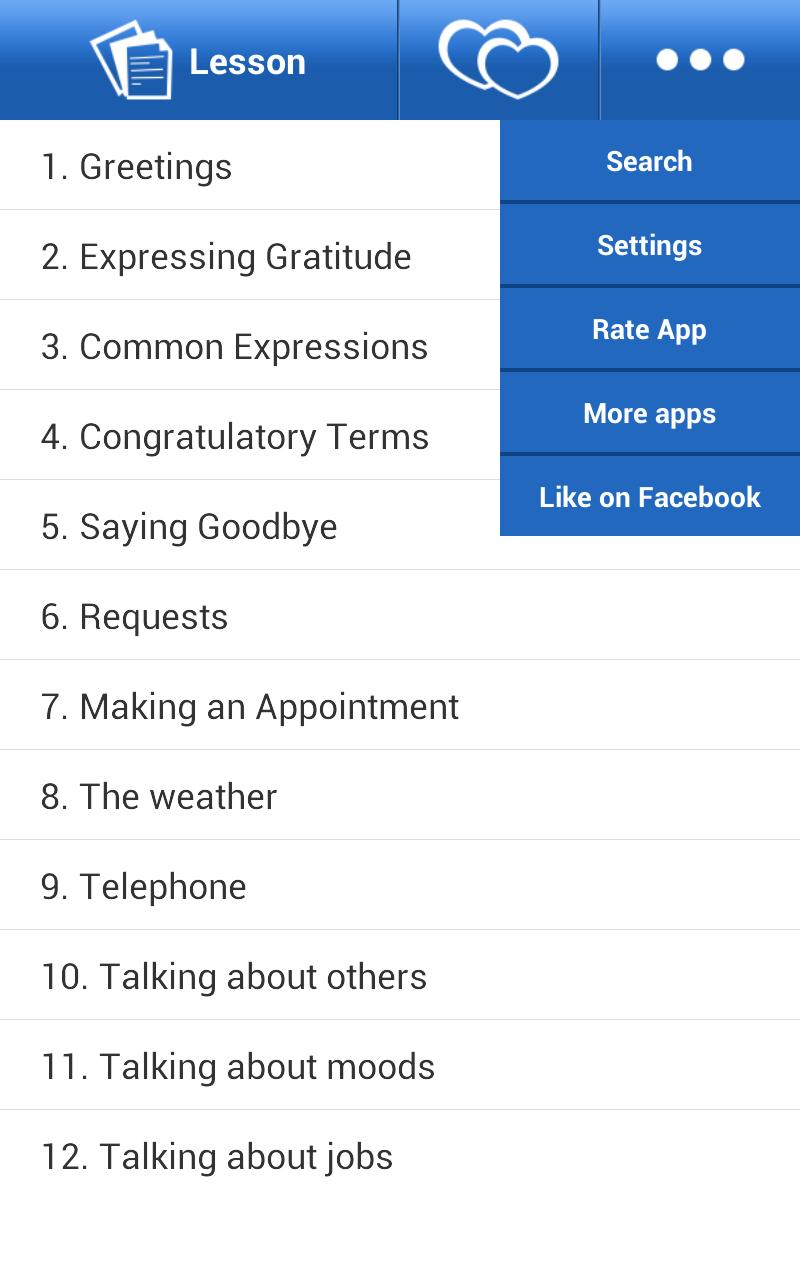View lesson 4. Congratulatory Terms
This screenshot has height=1280, width=800.
(234, 437)
